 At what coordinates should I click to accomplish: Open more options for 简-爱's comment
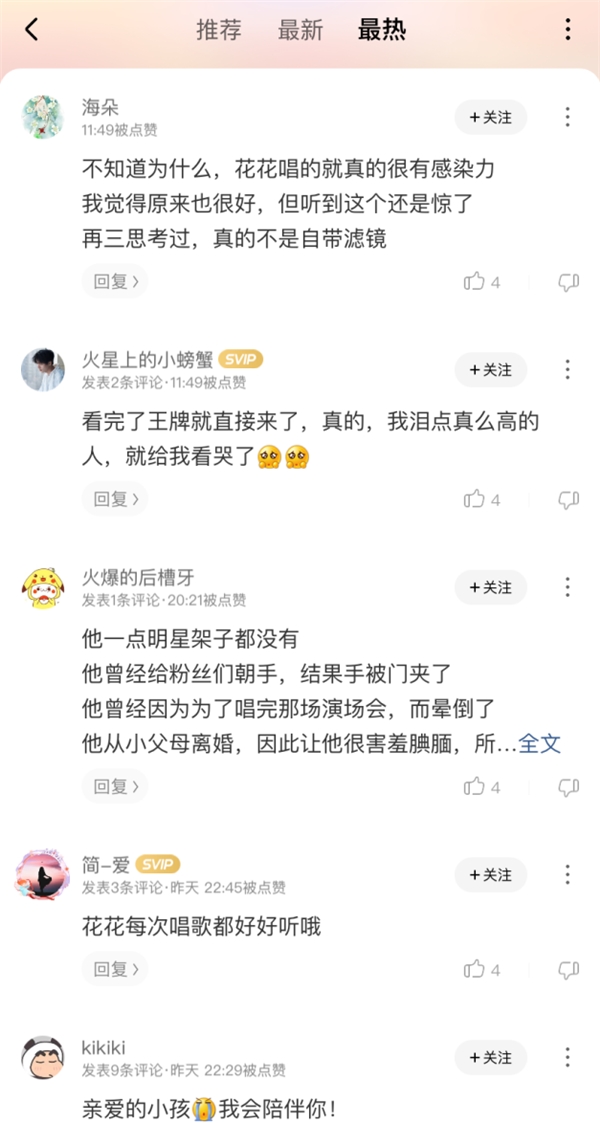click(567, 875)
